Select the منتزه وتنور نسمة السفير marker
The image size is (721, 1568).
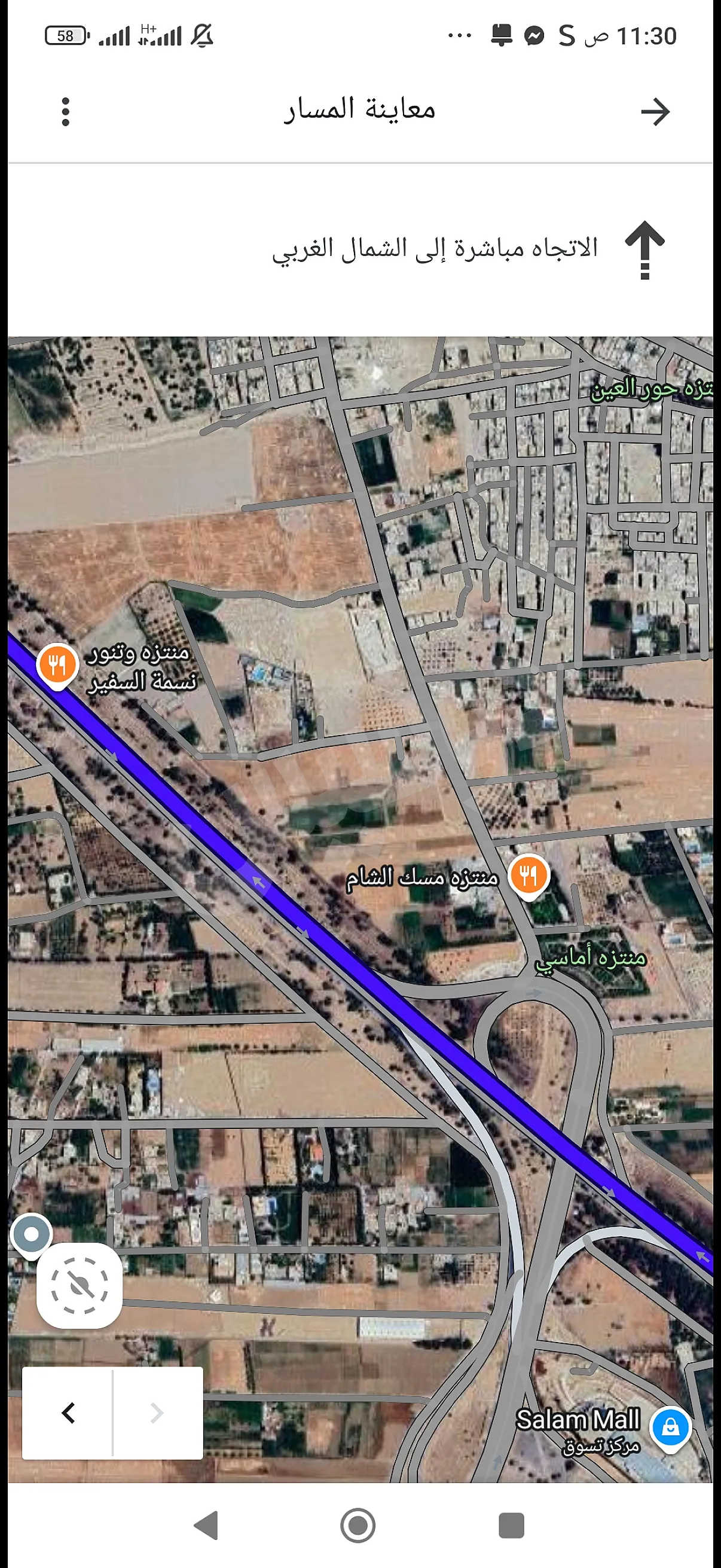(x=57, y=666)
